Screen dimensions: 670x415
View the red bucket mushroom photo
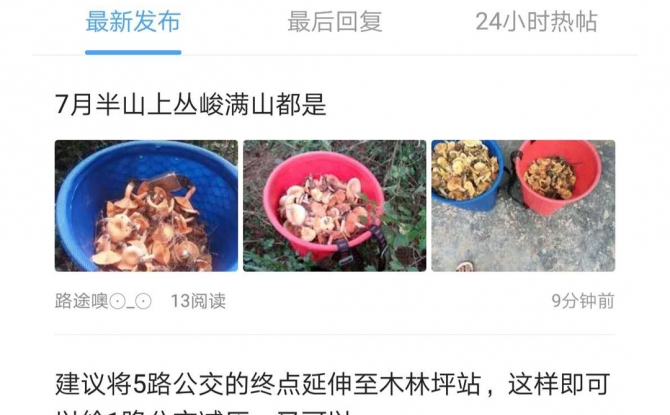point(334,206)
